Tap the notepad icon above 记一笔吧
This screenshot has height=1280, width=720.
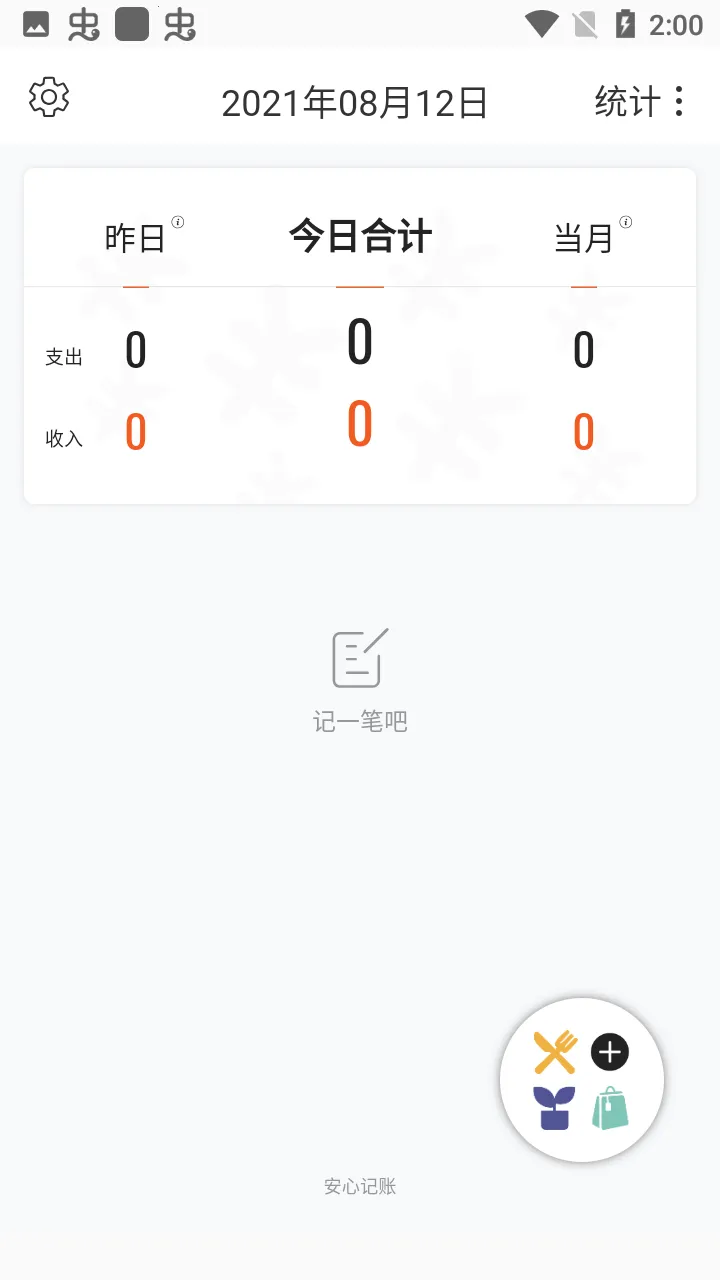361,657
